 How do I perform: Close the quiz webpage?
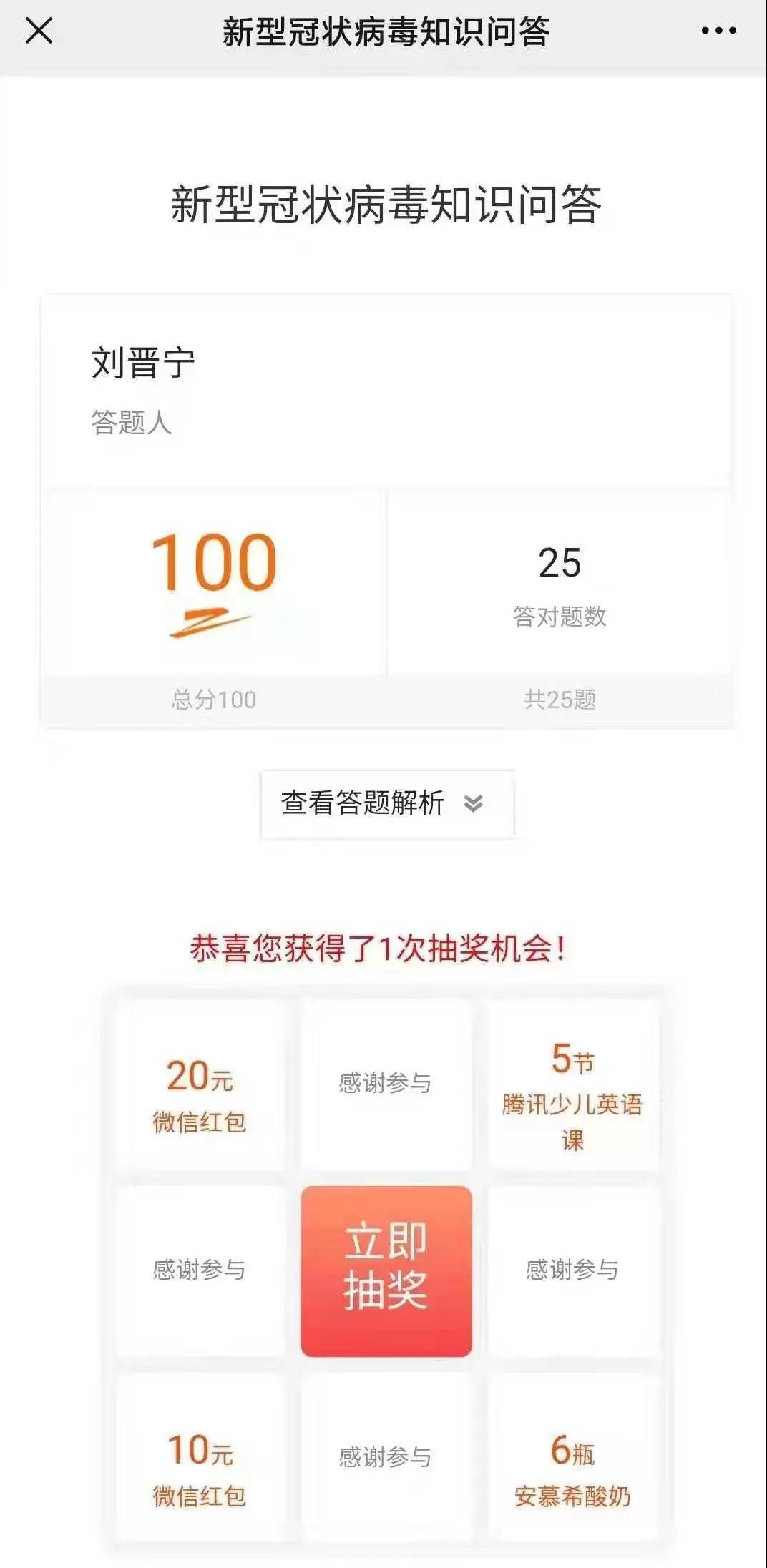[x=39, y=31]
